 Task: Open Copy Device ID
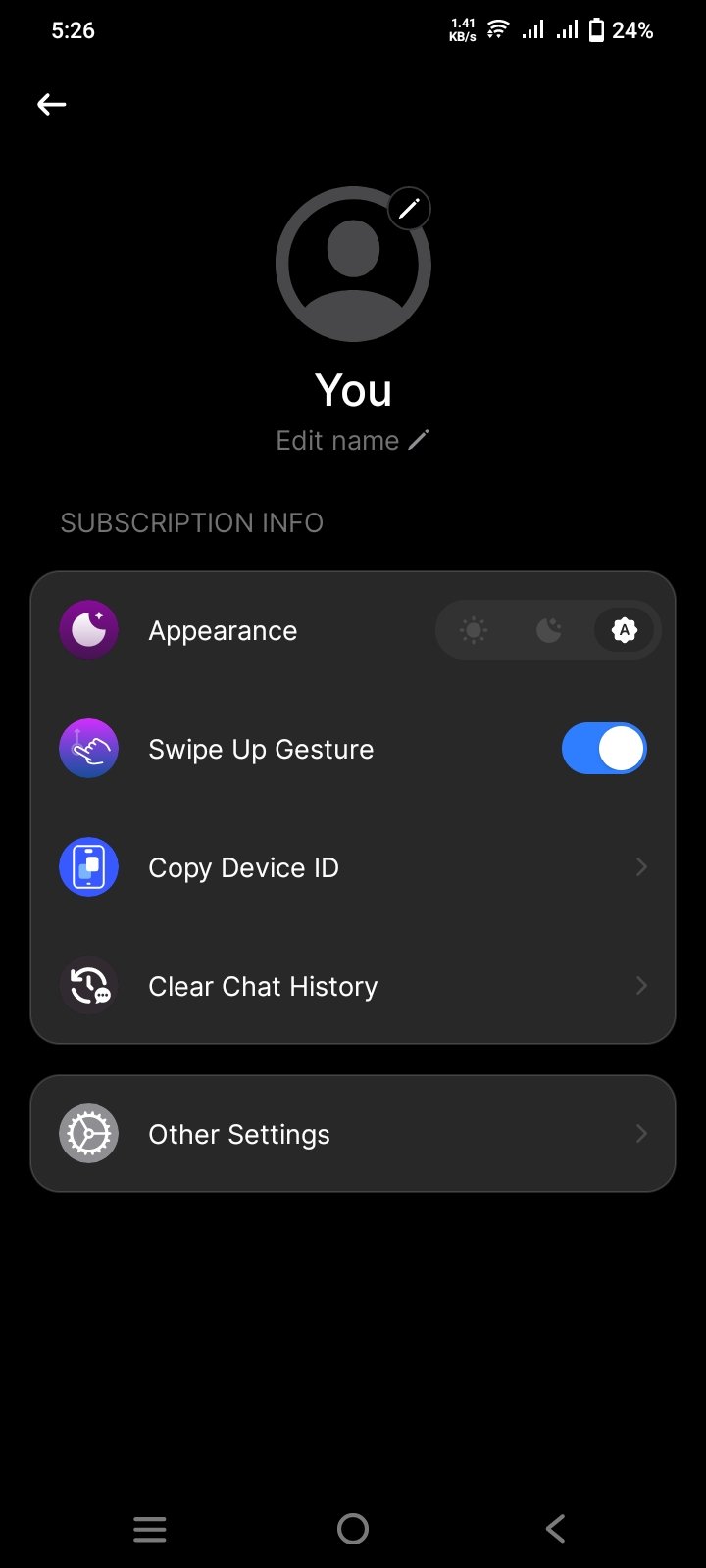[x=353, y=867]
